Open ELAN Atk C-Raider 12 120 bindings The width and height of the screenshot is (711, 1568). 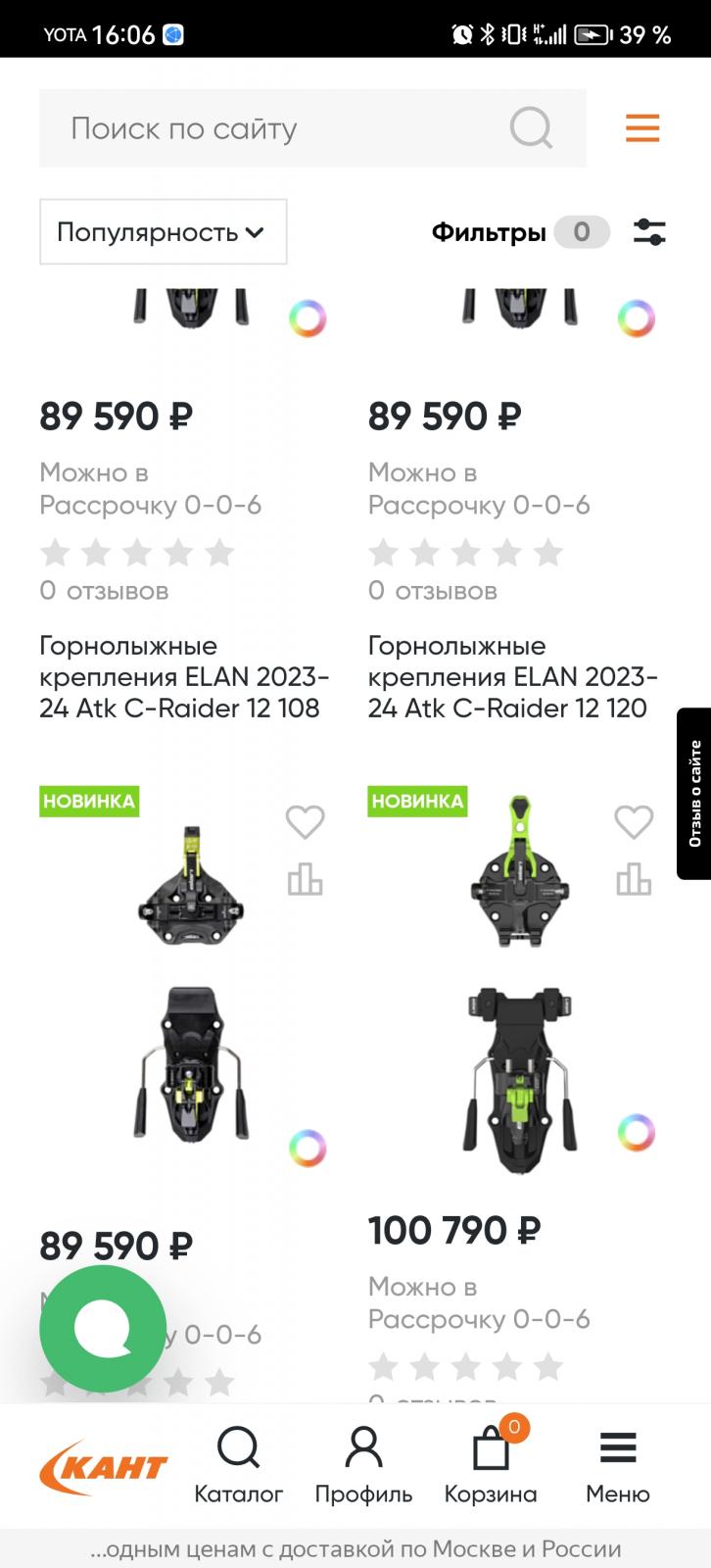coord(512,677)
